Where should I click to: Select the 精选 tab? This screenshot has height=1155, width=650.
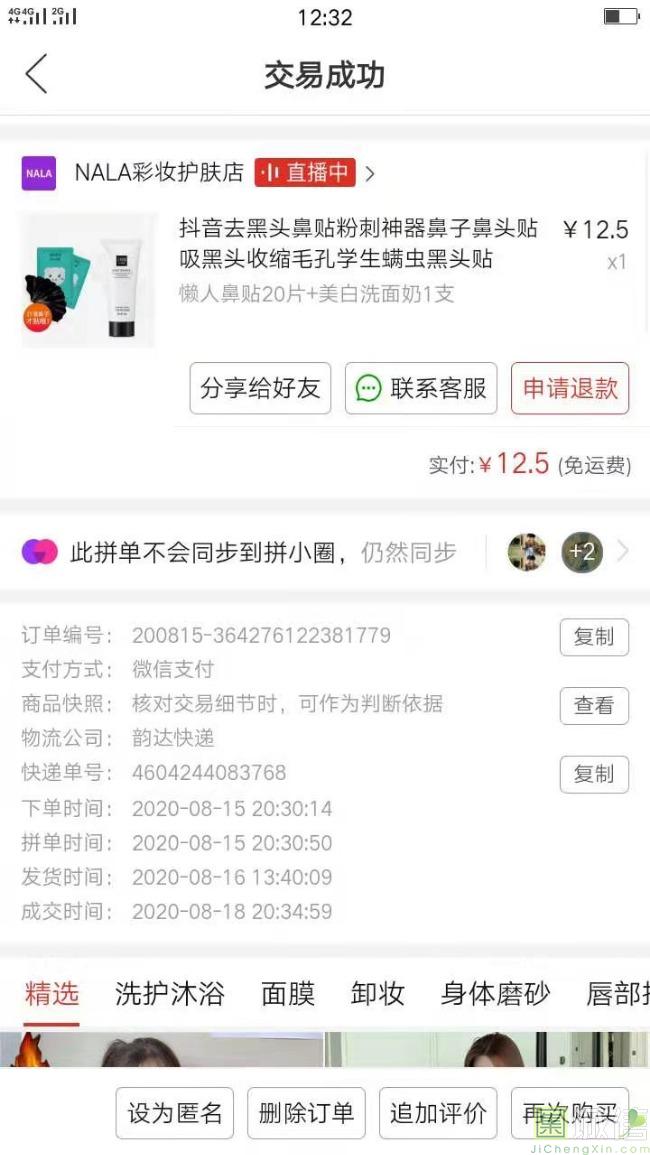[x=52, y=993]
